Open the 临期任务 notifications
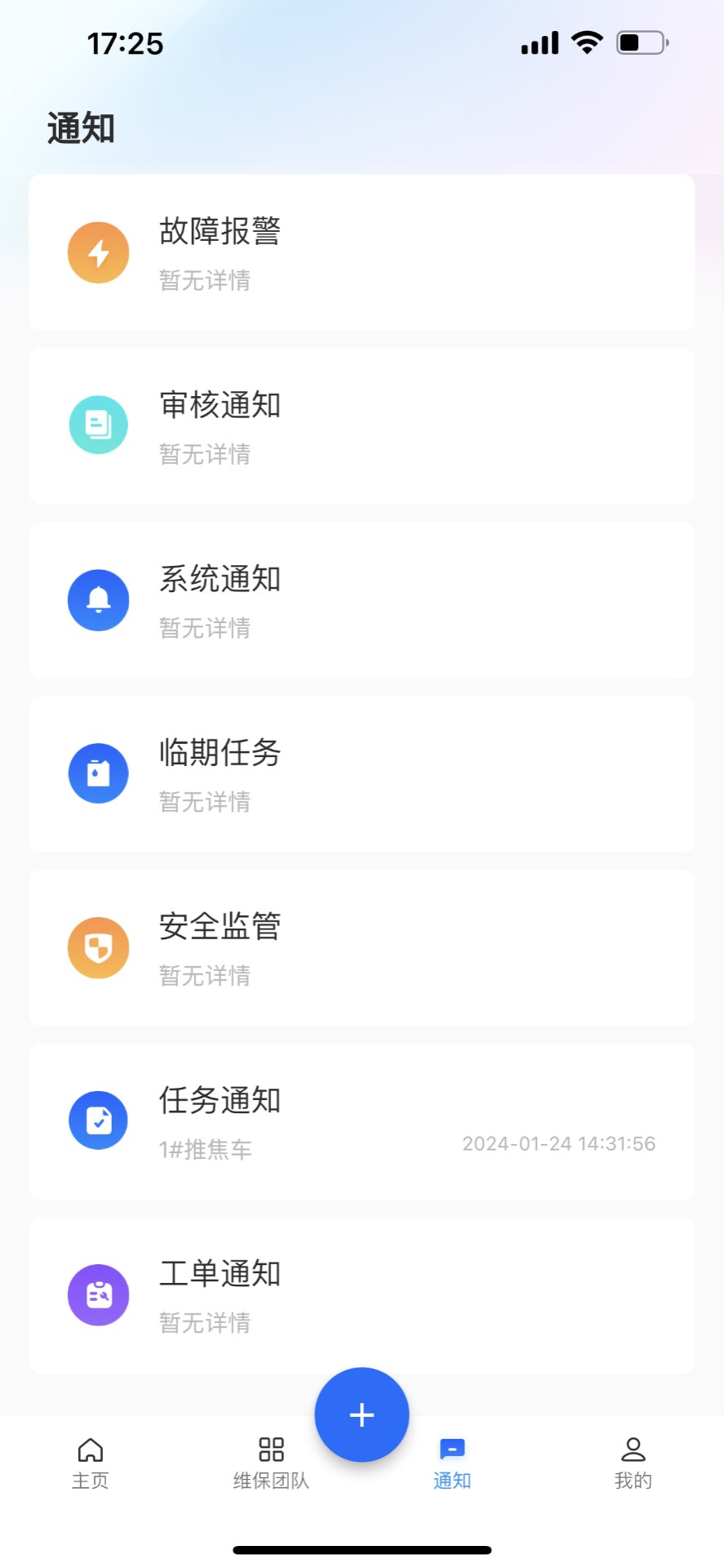724x1568 pixels. coord(362,774)
